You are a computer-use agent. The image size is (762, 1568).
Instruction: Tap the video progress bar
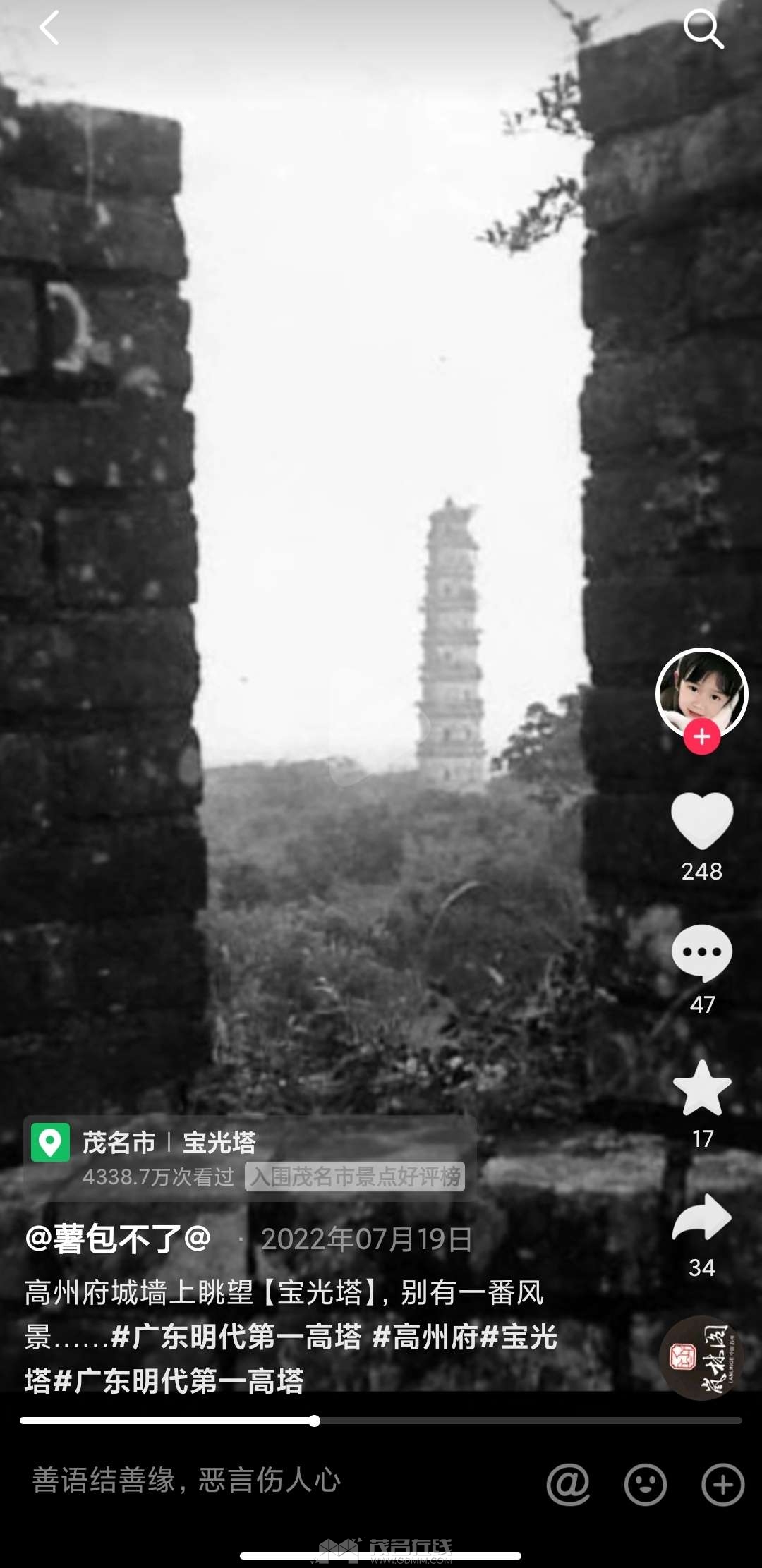pyautogui.click(x=381, y=1421)
